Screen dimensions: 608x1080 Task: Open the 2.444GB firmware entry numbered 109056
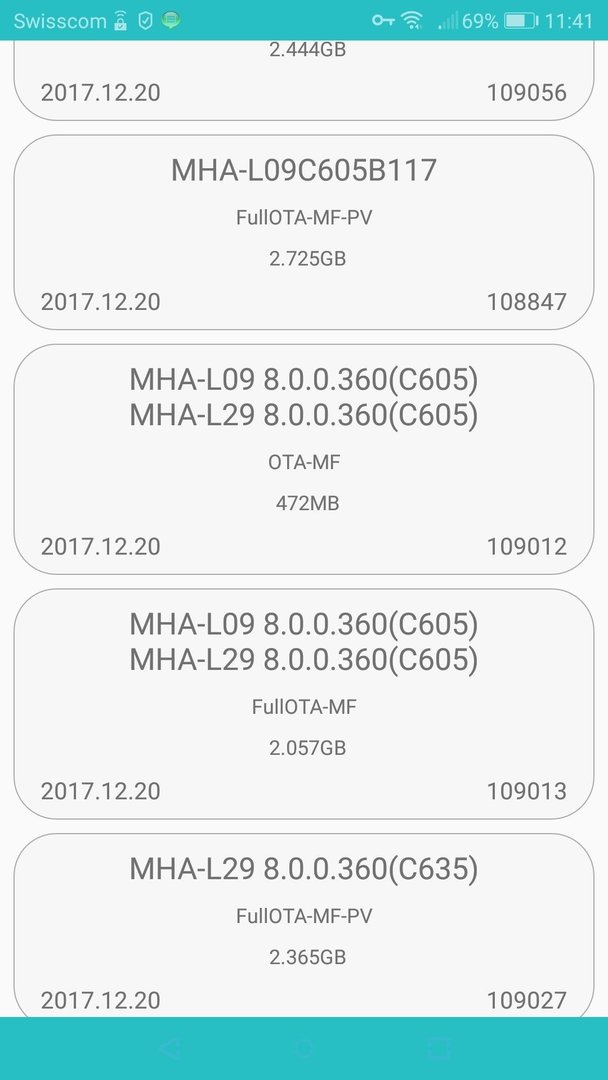click(x=304, y=80)
